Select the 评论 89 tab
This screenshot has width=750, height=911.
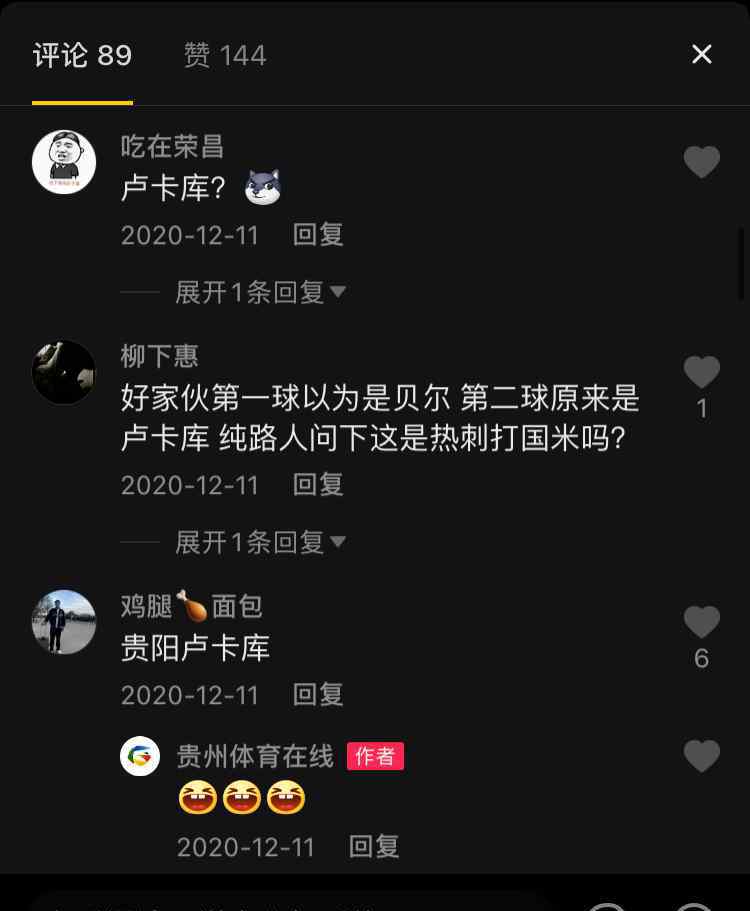coord(82,55)
